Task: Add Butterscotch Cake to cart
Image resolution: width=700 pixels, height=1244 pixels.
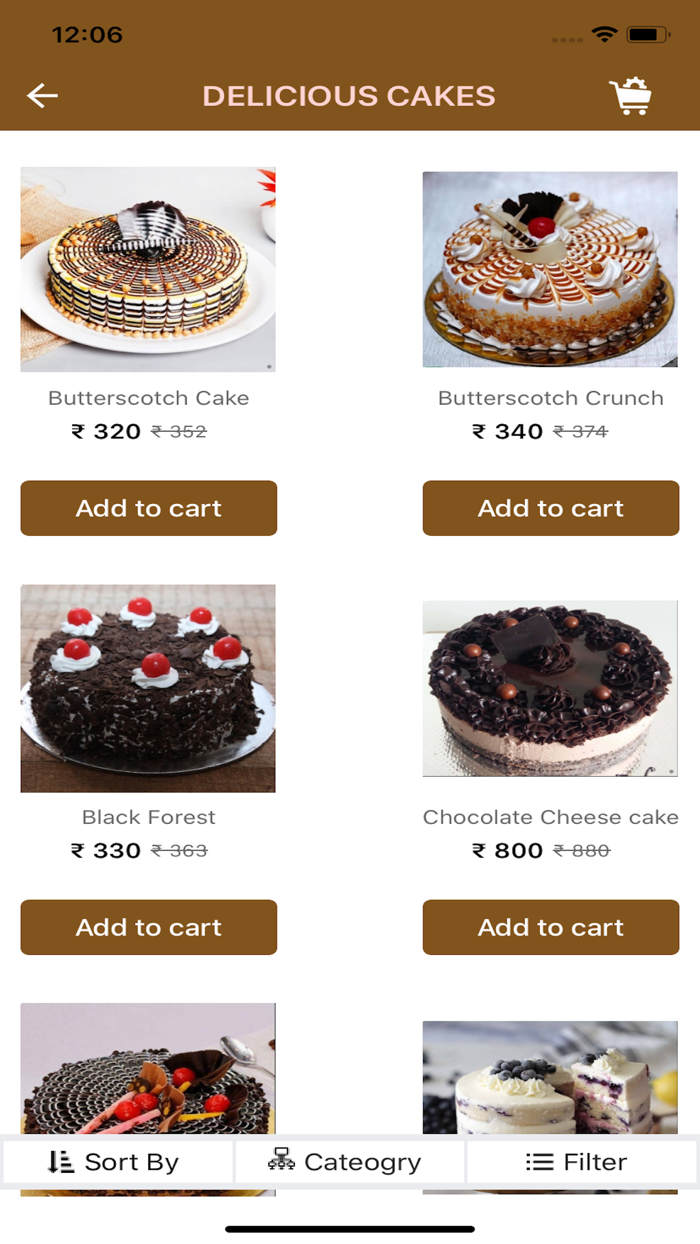Action: click(148, 508)
